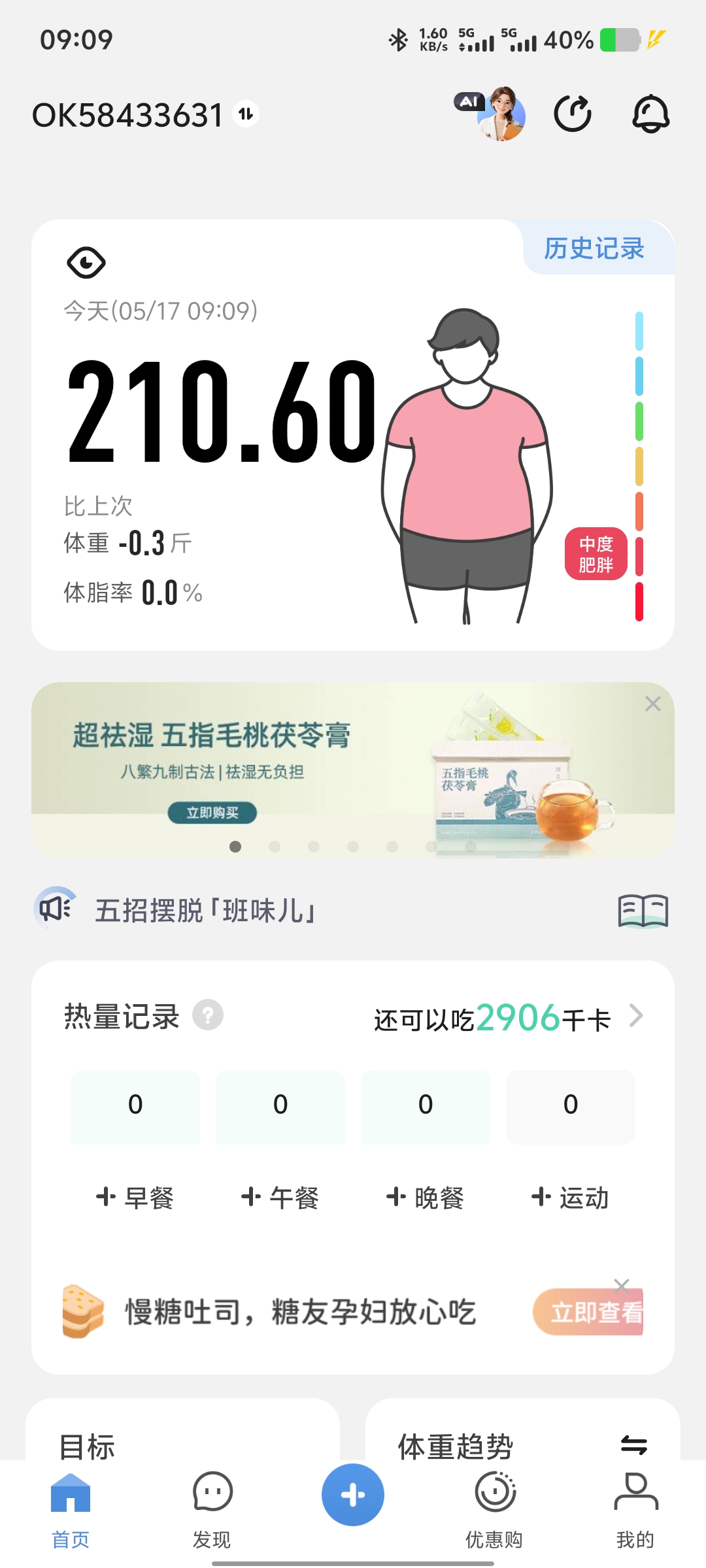Add dinner with 晚餐
This screenshot has width=706, height=1568.
(x=426, y=1198)
